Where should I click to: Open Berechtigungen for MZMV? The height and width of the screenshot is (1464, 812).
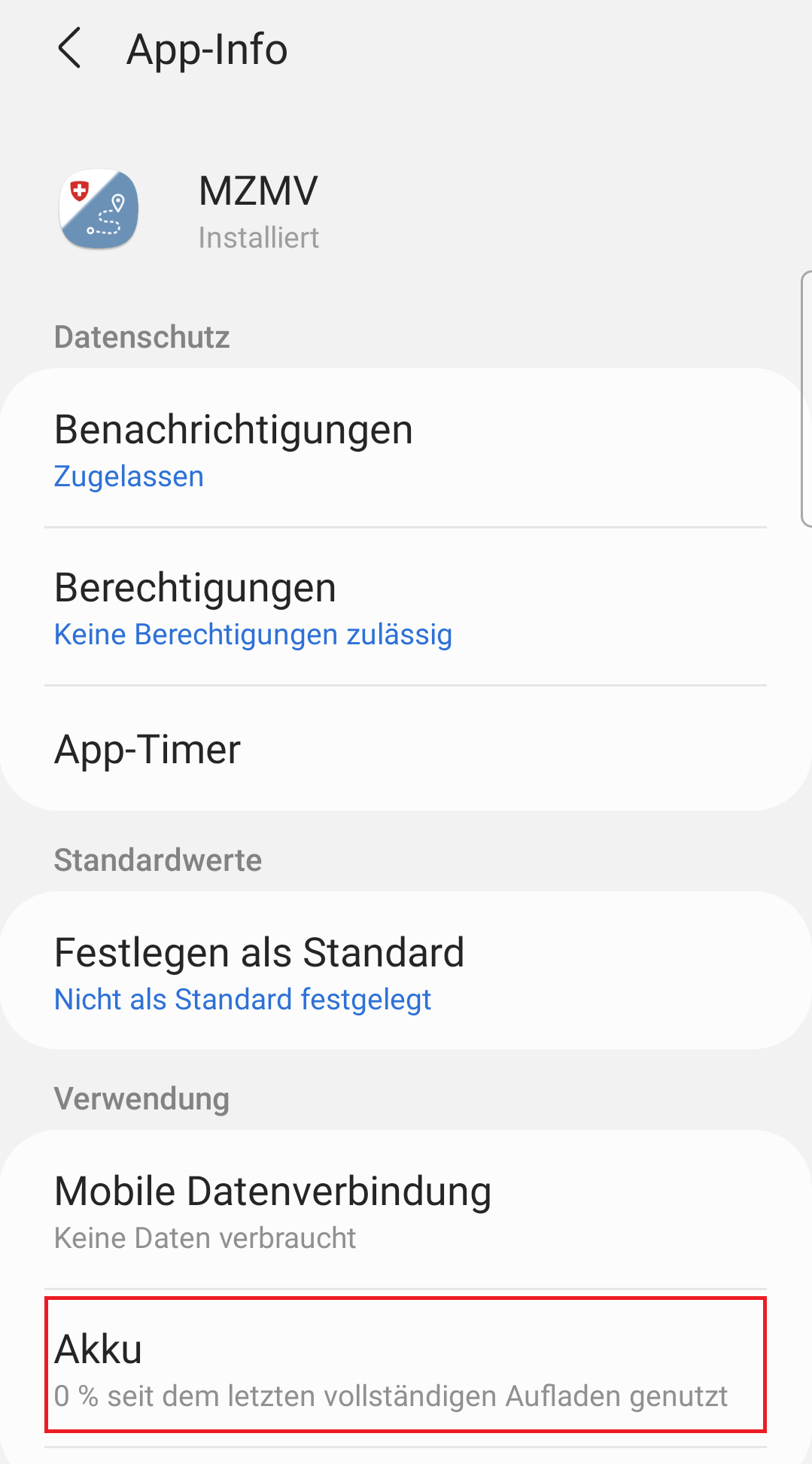pos(406,607)
